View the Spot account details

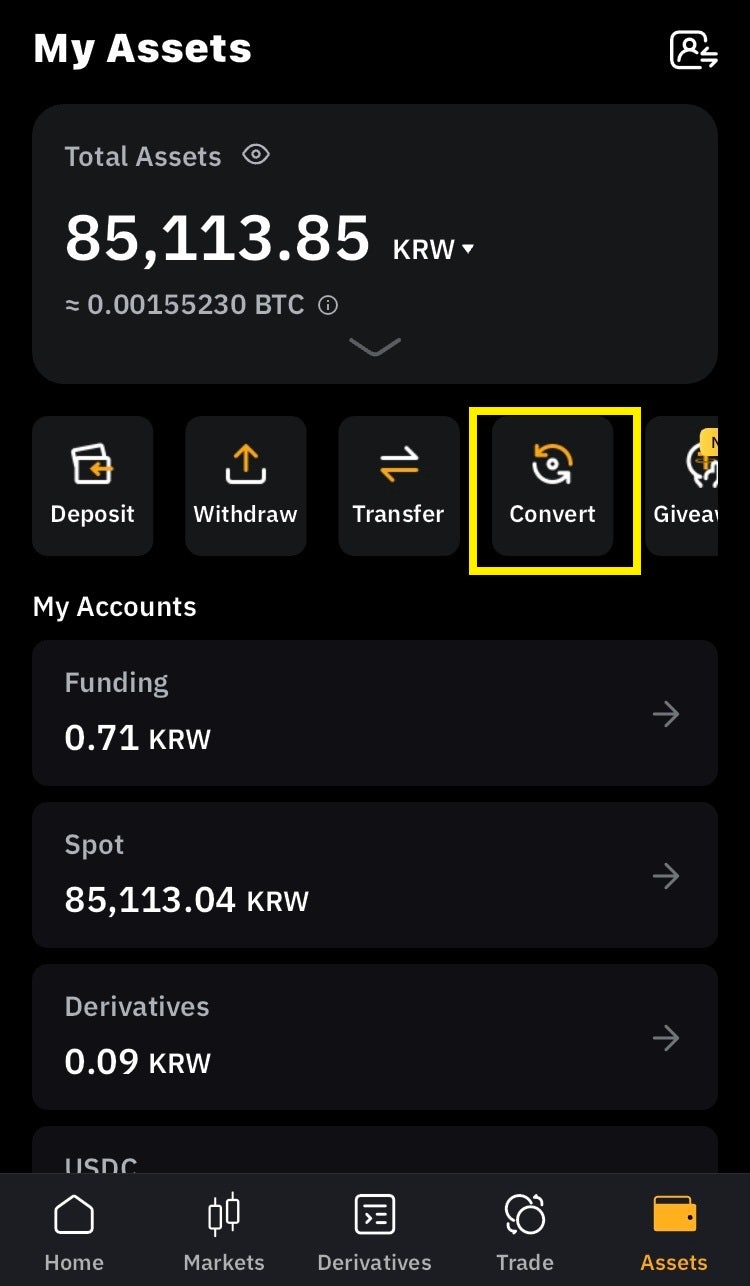pos(375,875)
